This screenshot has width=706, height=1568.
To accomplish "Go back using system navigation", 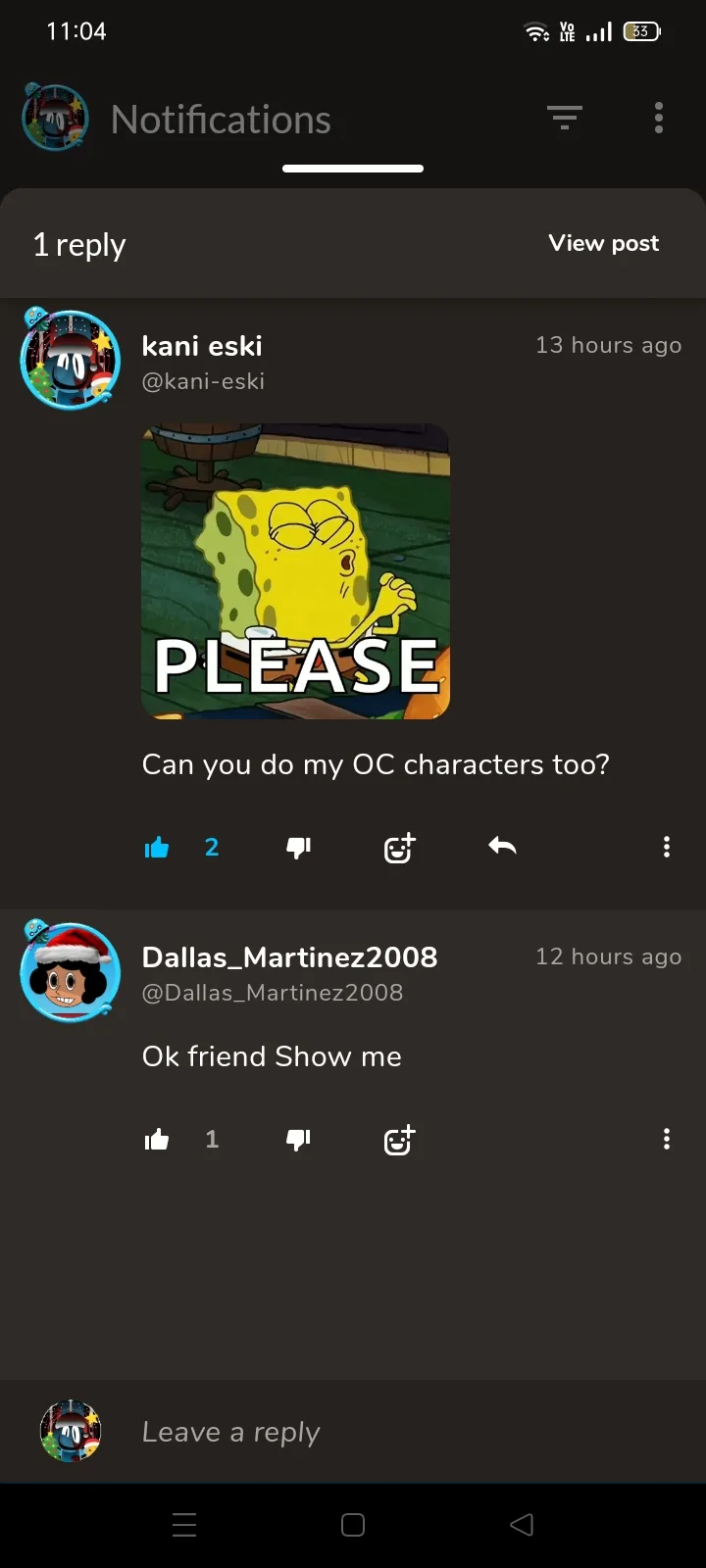I will coord(522,1525).
